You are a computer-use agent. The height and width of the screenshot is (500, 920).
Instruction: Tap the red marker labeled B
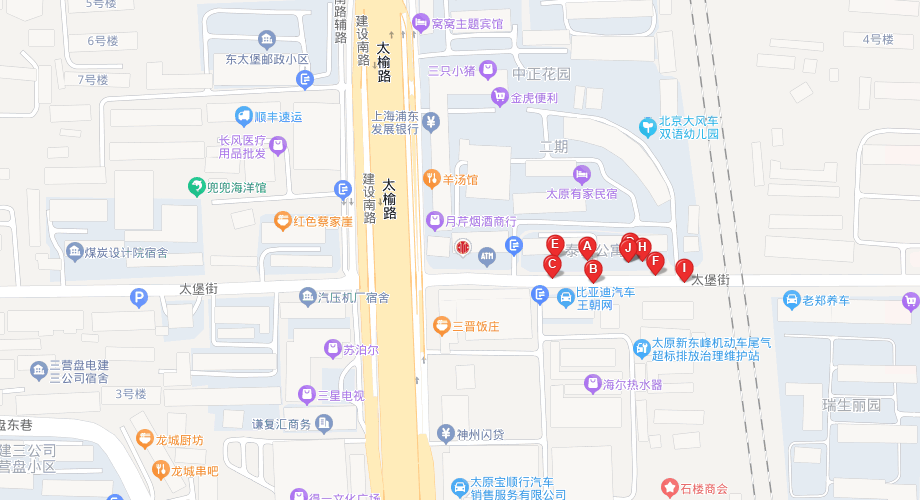point(593,268)
